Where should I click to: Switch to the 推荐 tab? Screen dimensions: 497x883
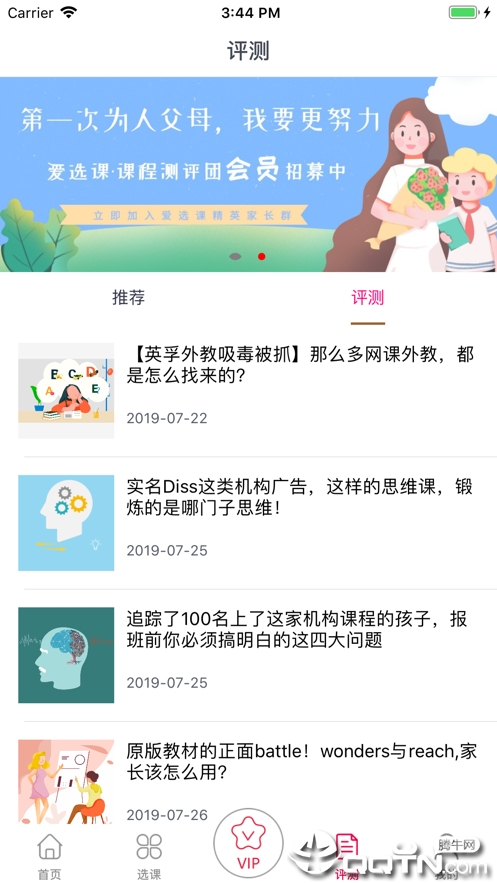[128, 297]
